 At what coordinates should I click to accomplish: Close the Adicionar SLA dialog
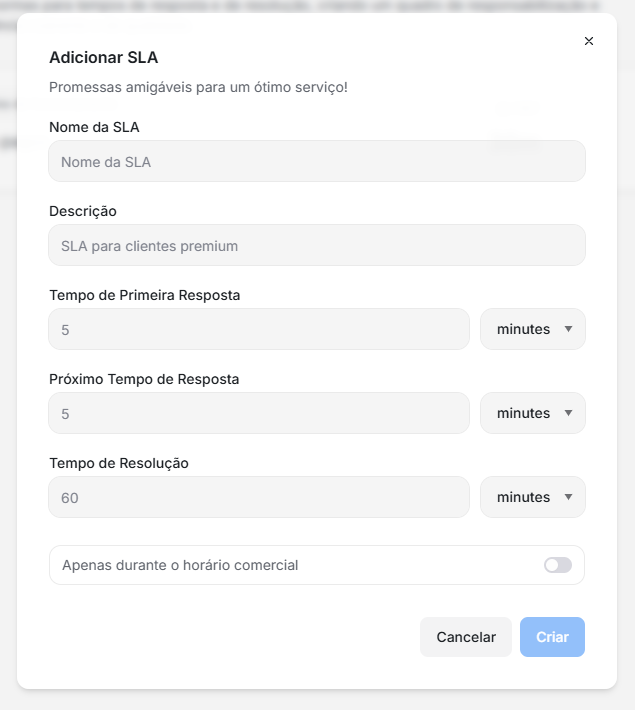[589, 41]
